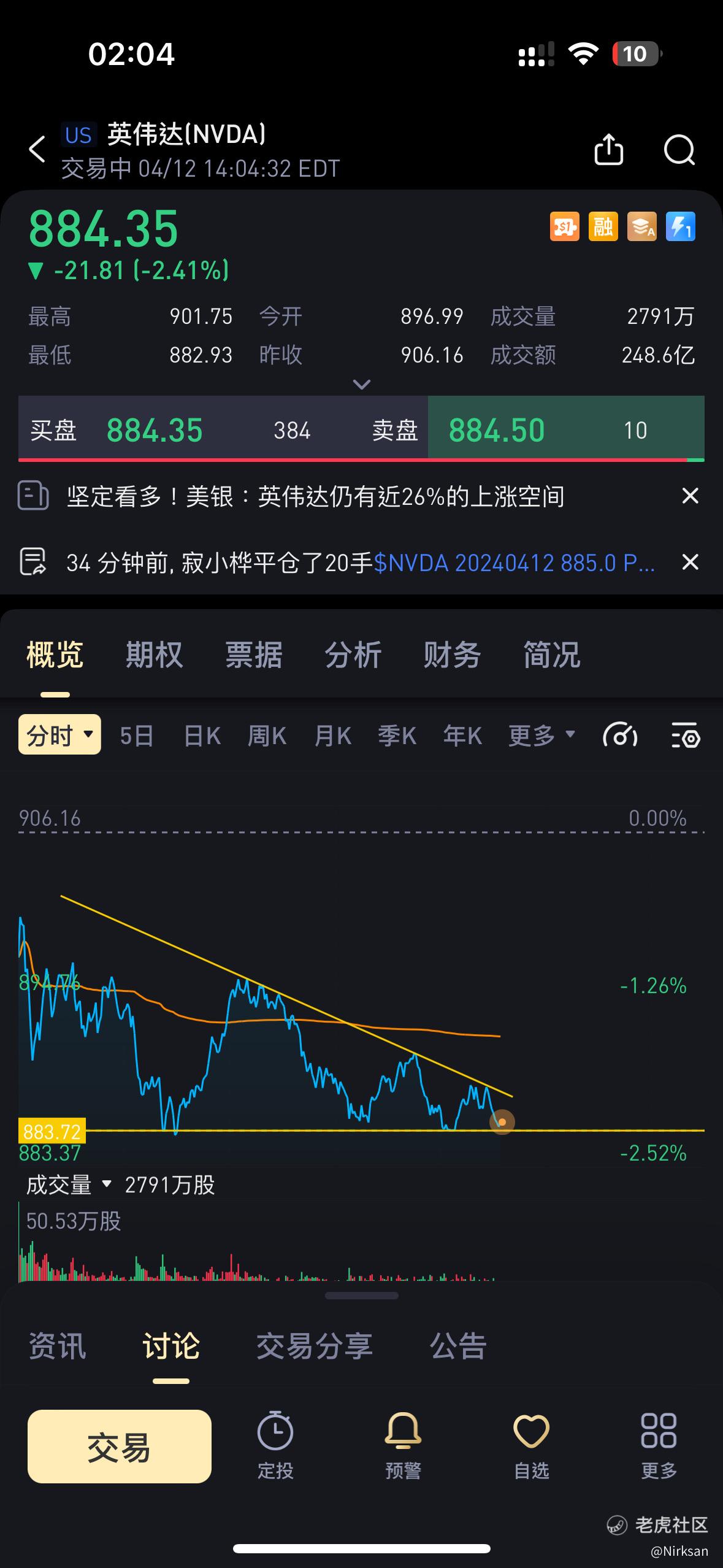The image size is (723, 1568).
Task: Open the 分时 chart type dropdown
Action: (59, 734)
